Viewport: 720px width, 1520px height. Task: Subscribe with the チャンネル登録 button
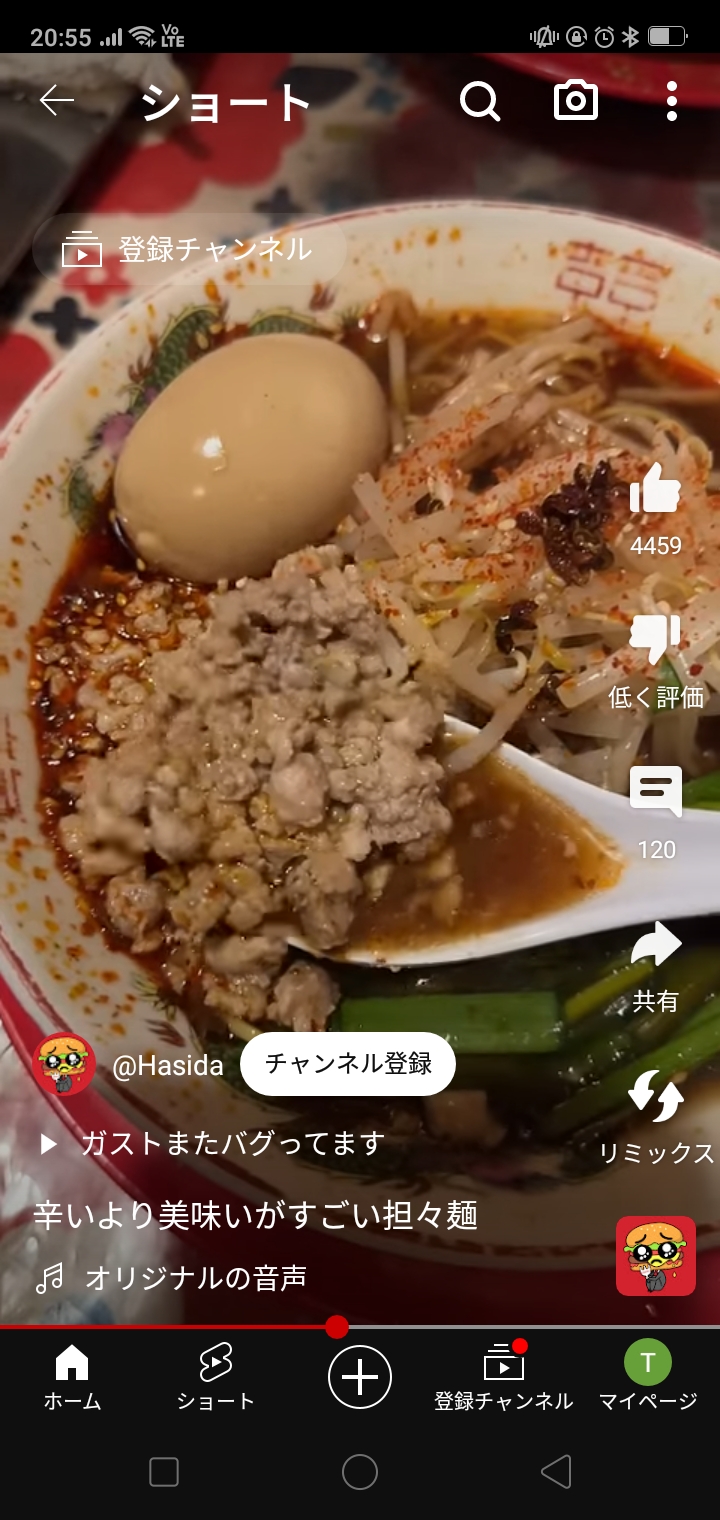point(348,1064)
